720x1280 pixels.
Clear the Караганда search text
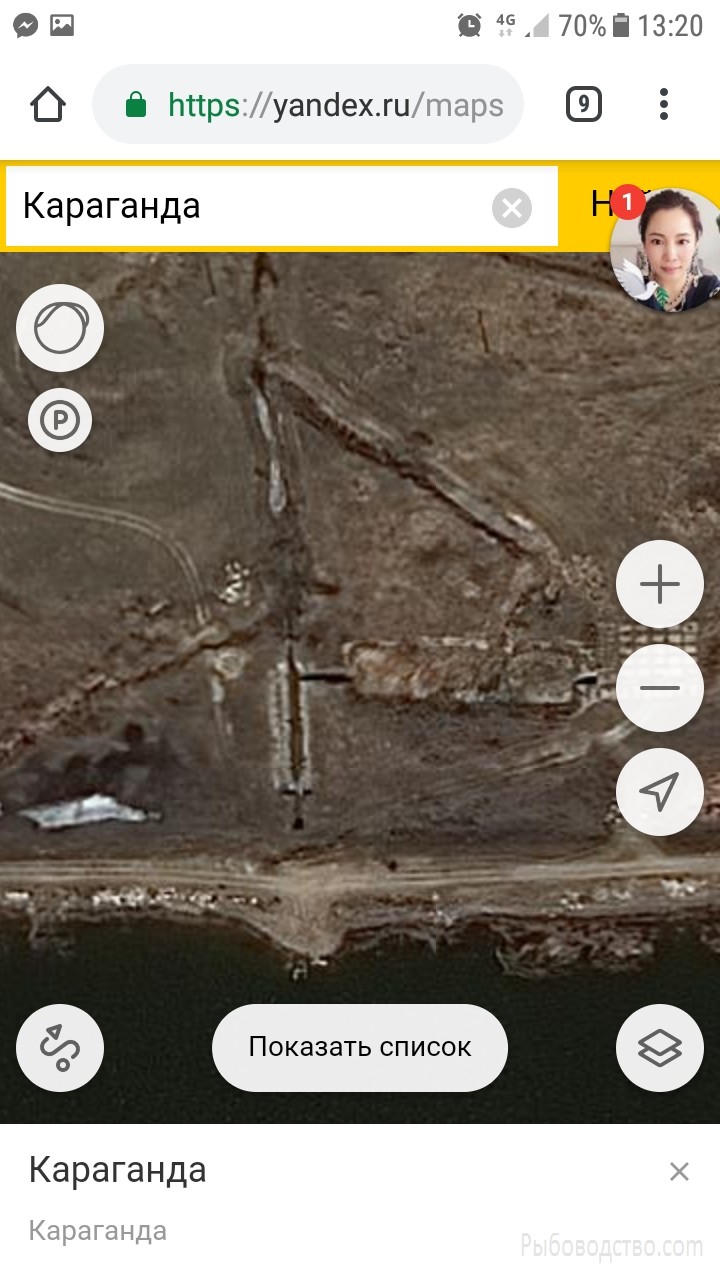click(511, 208)
